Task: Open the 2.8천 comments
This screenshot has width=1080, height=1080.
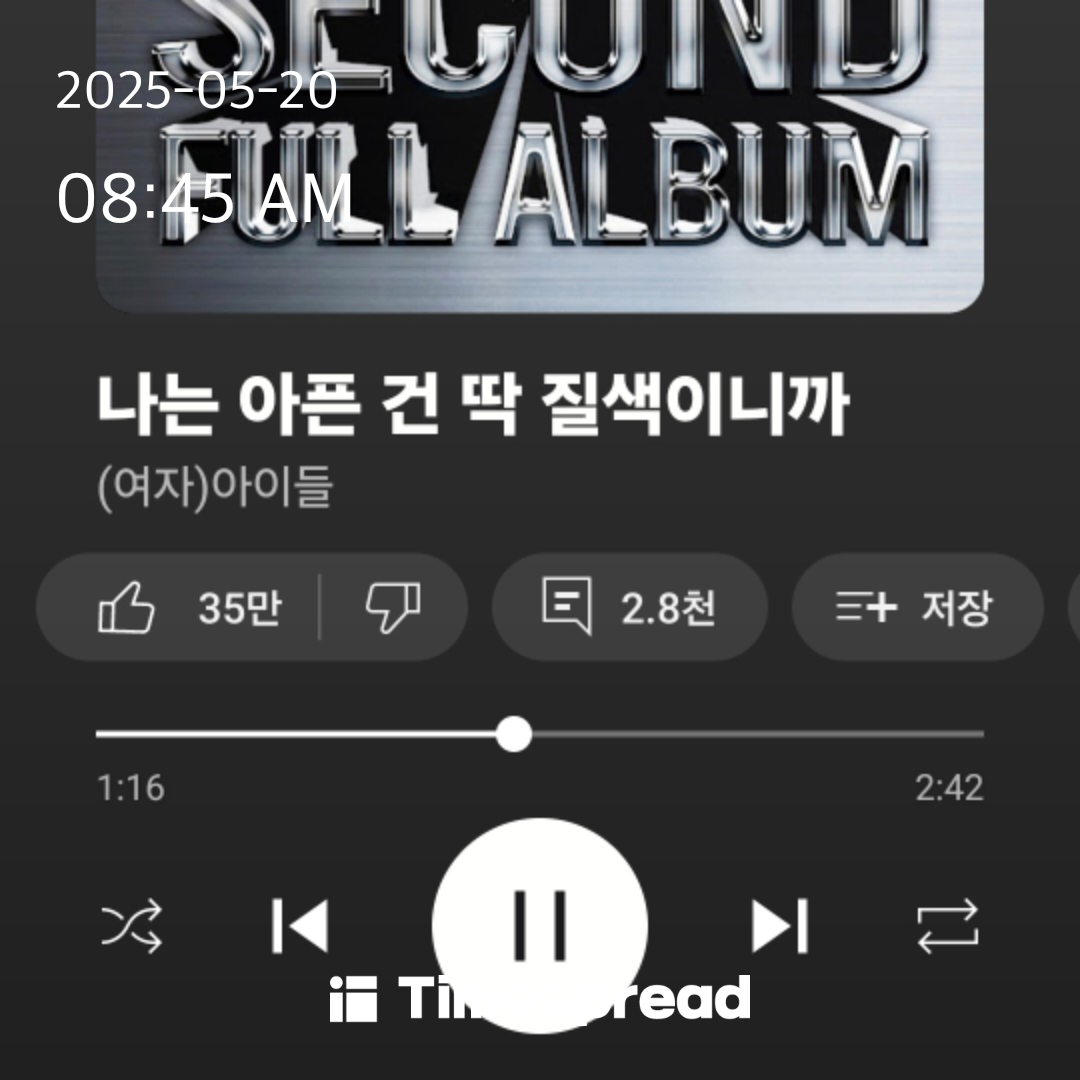Action: [629, 607]
